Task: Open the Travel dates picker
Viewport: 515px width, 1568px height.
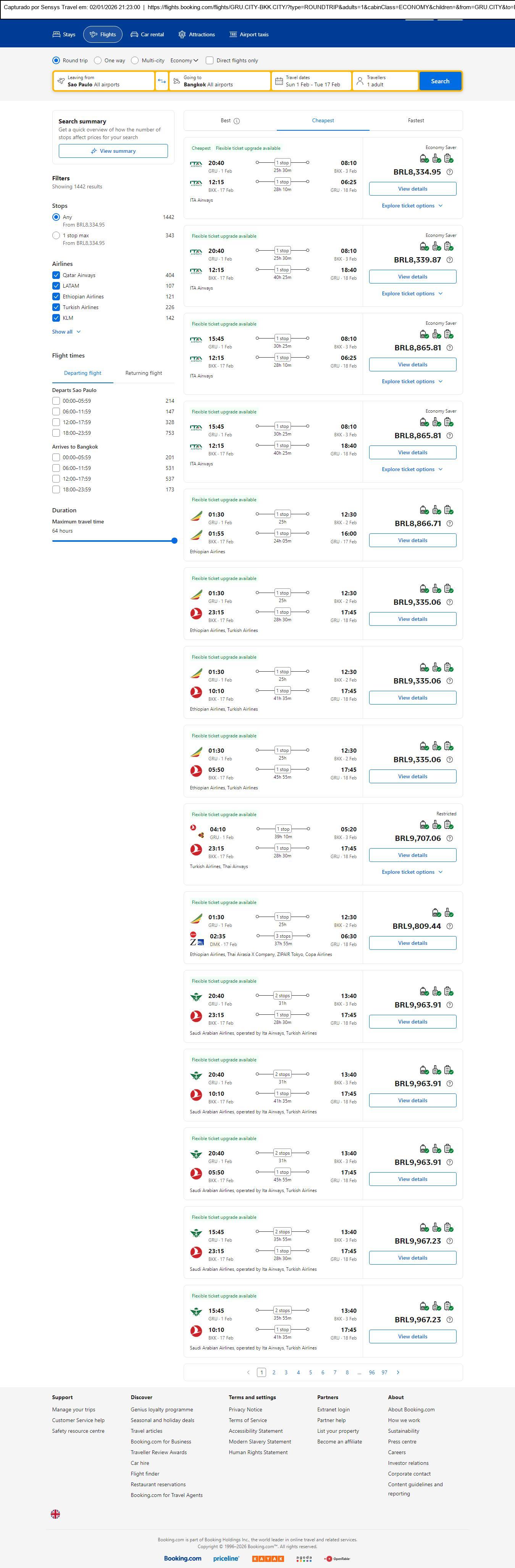Action: [311, 81]
